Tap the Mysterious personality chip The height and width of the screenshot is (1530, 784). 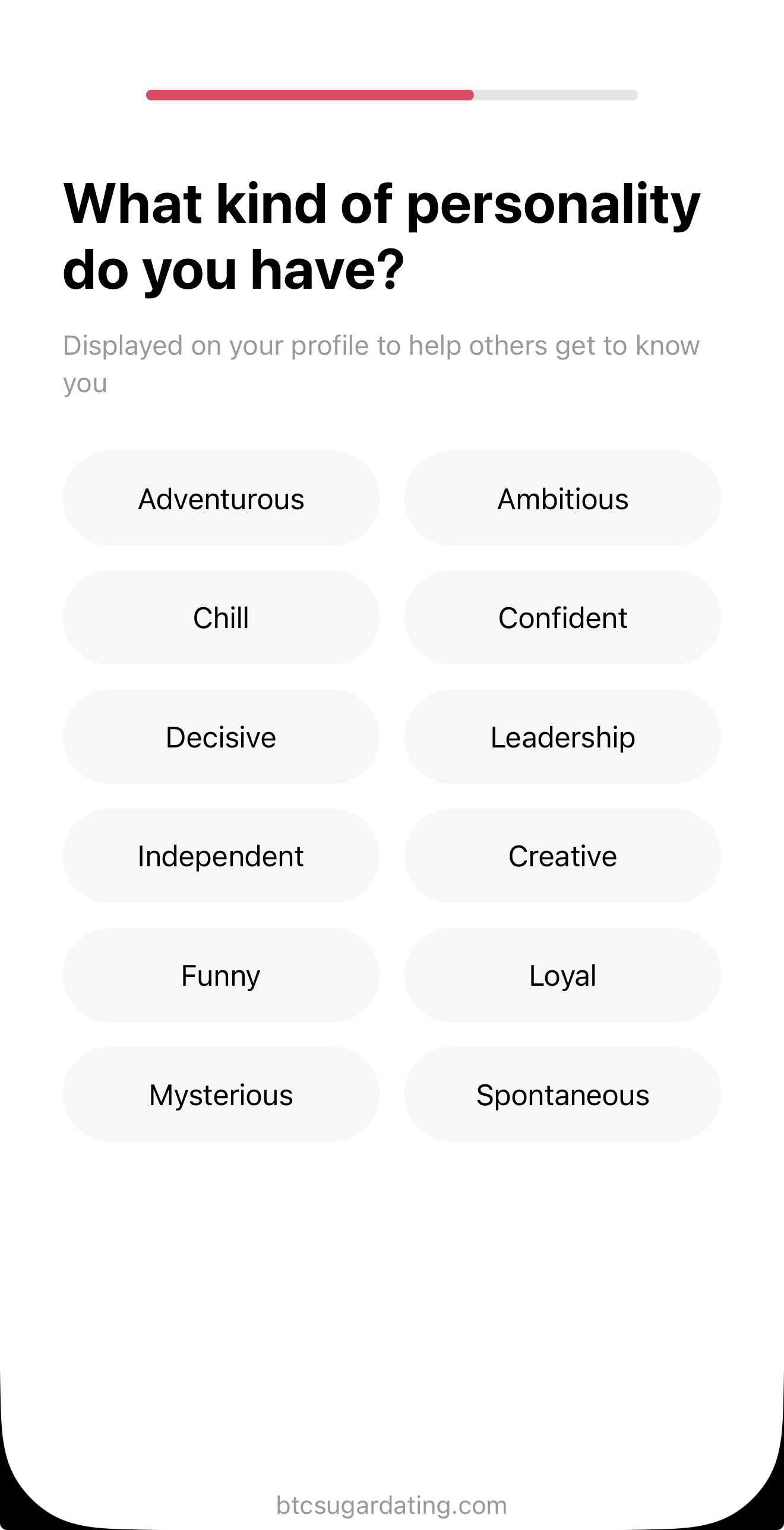click(x=221, y=1094)
